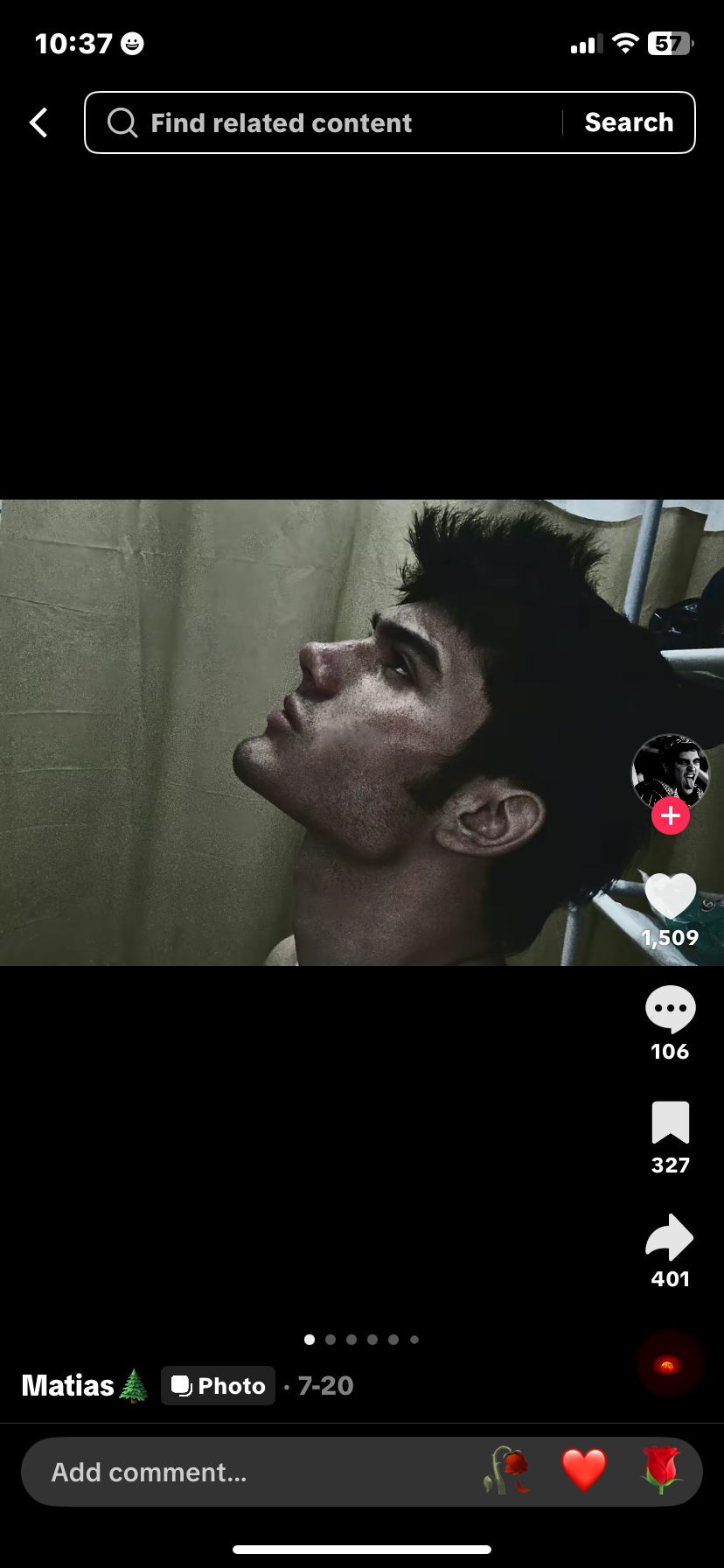Image resolution: width=724 pixels, height=1568 pixels.
Task: Like this photo post
Action: point(670,897)
